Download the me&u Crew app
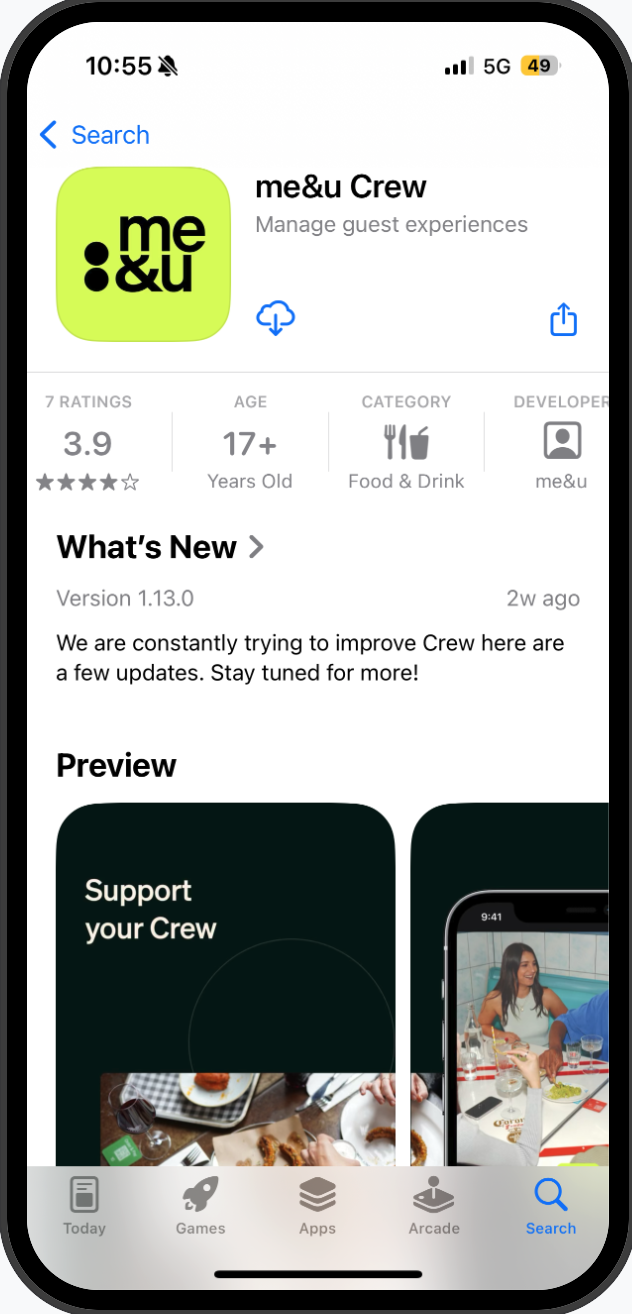This screenshot has width=632, height=1314. (x=275, y=318)
